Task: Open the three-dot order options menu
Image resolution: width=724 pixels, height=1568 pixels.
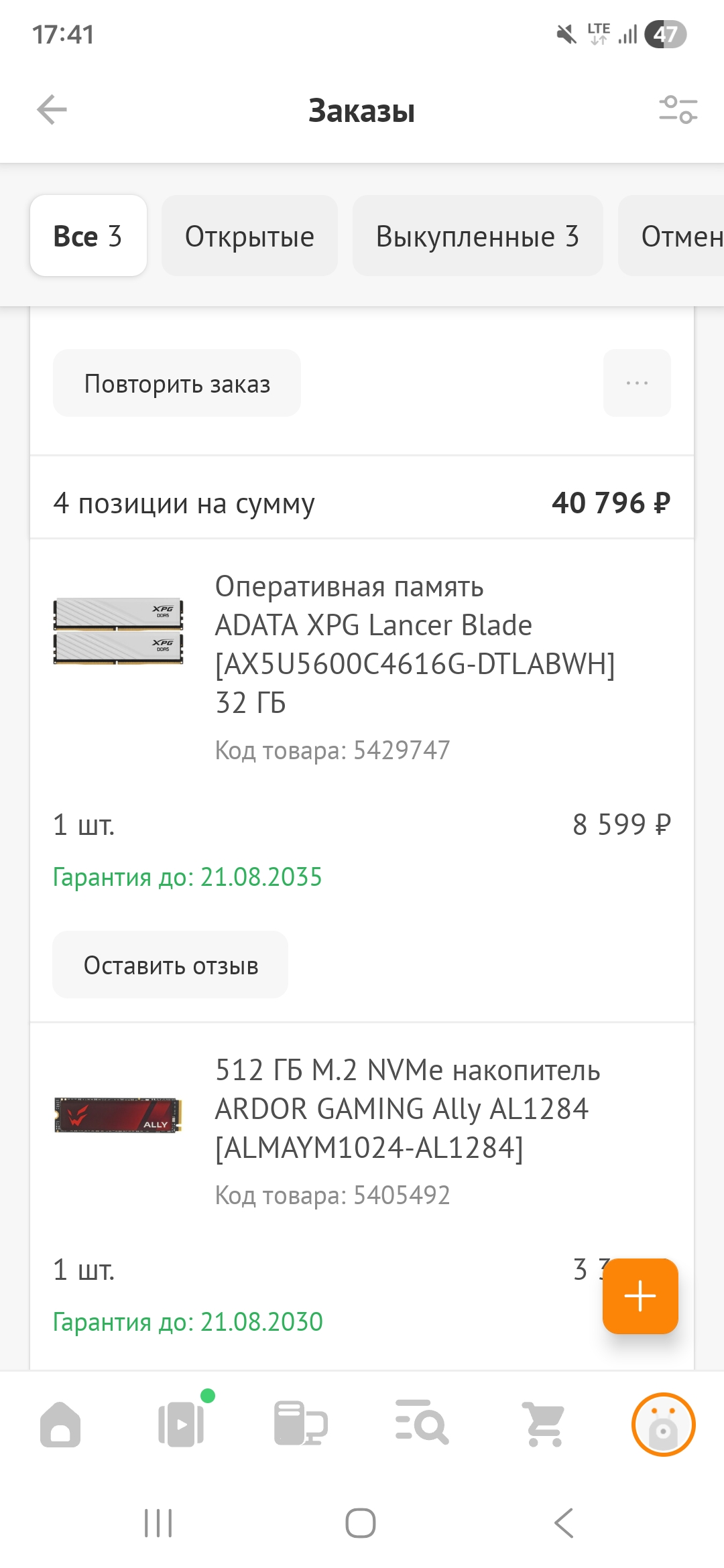Action: tap(636, 383)
